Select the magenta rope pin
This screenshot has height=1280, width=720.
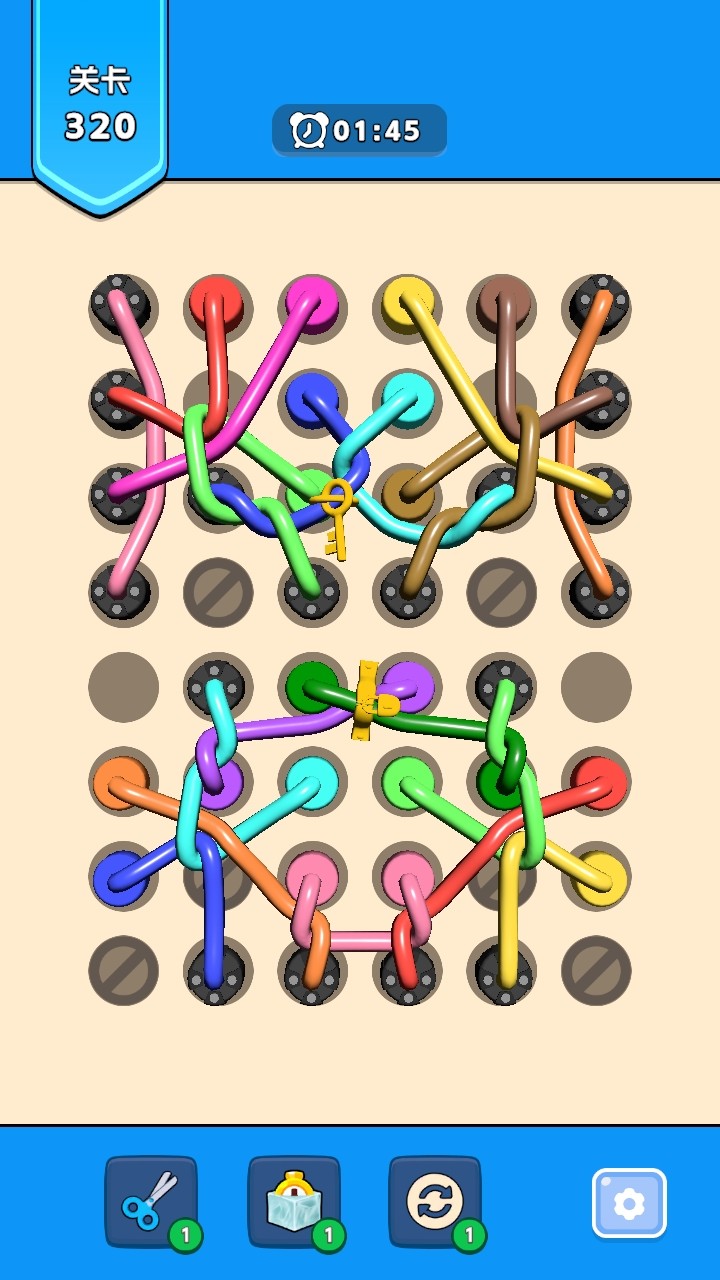click(x=312, y=298)
